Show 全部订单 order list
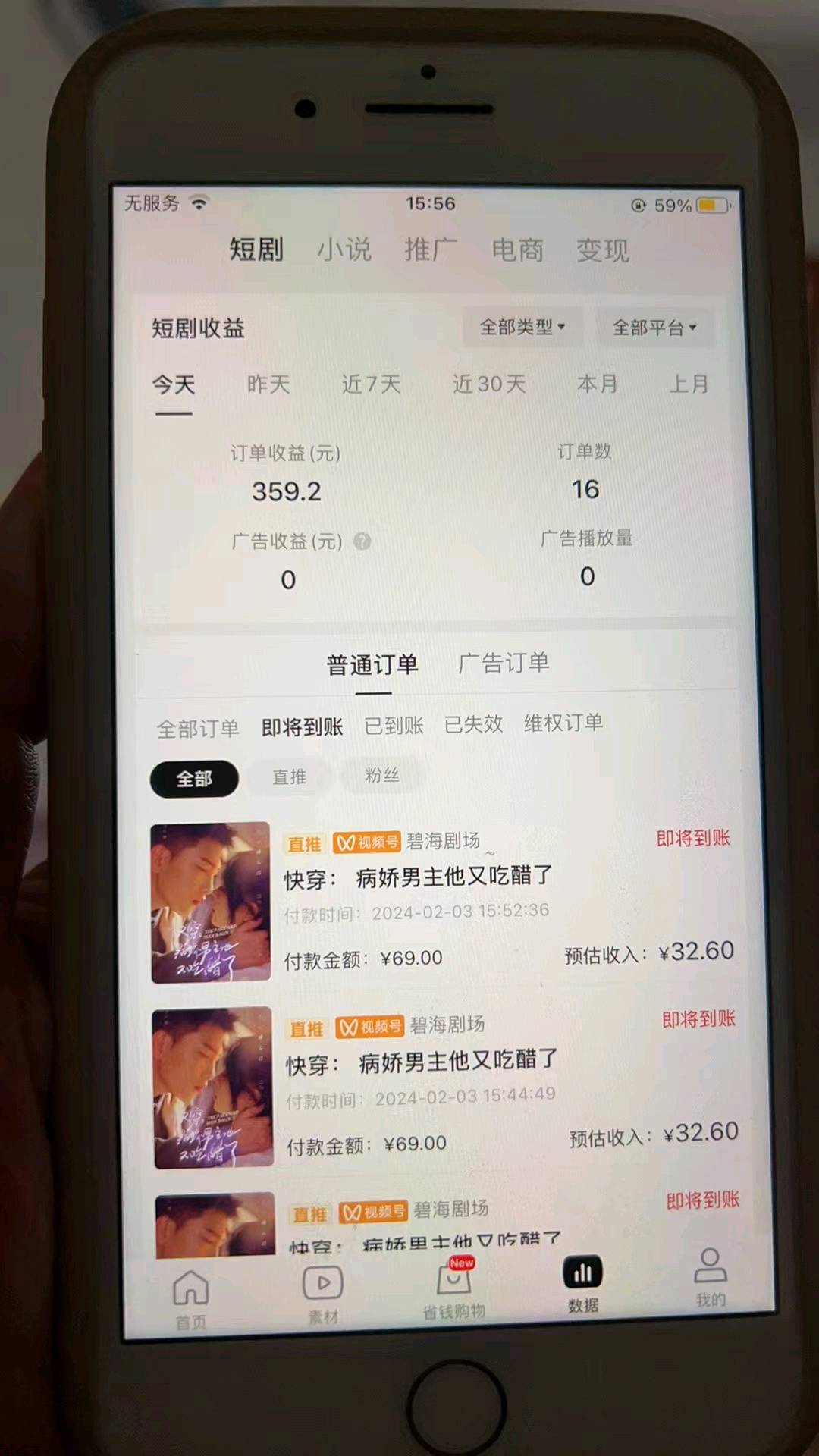 tap(198, 729)
